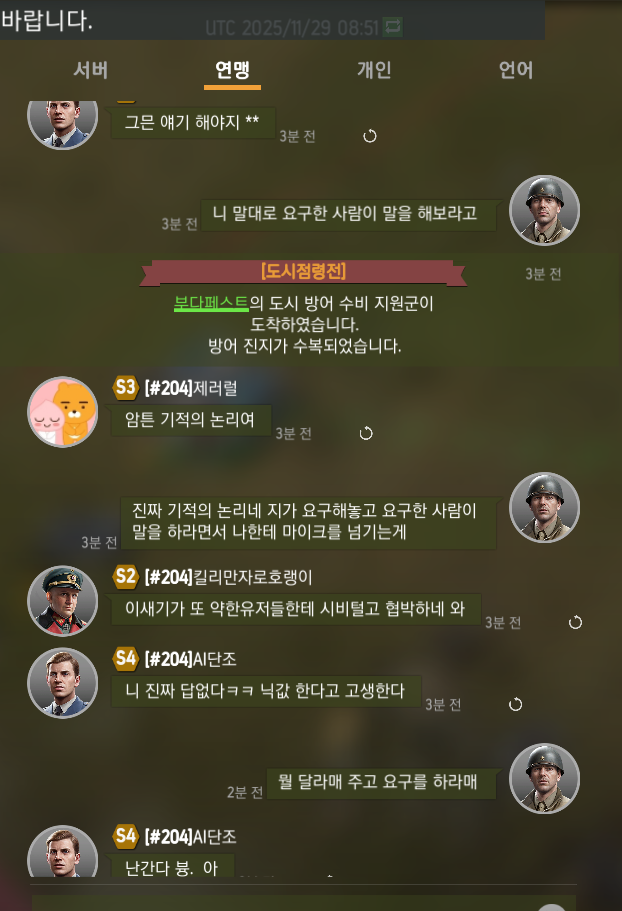Select the 개인 chat tab
This screenshot has width=622, height=911.
point(374,70)
